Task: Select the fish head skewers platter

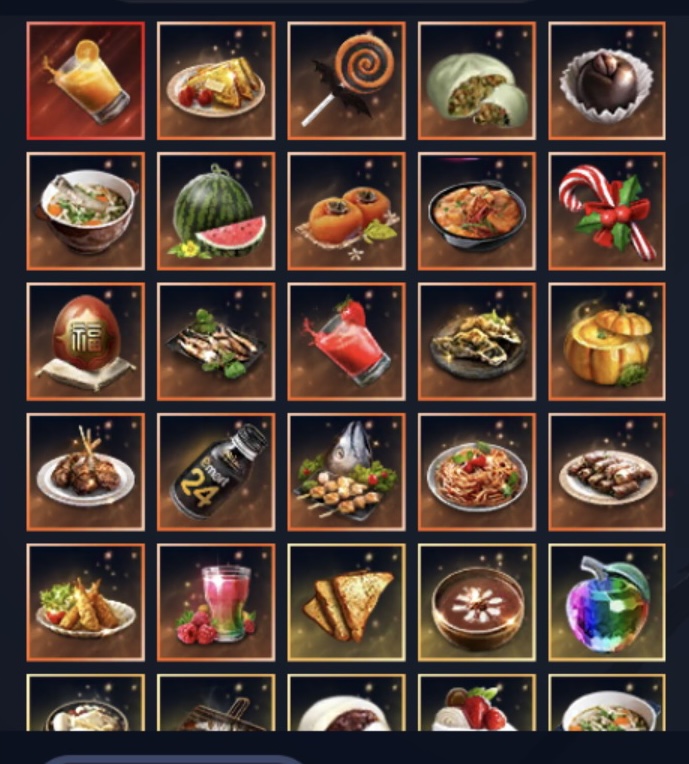Action: coord(346,472)
